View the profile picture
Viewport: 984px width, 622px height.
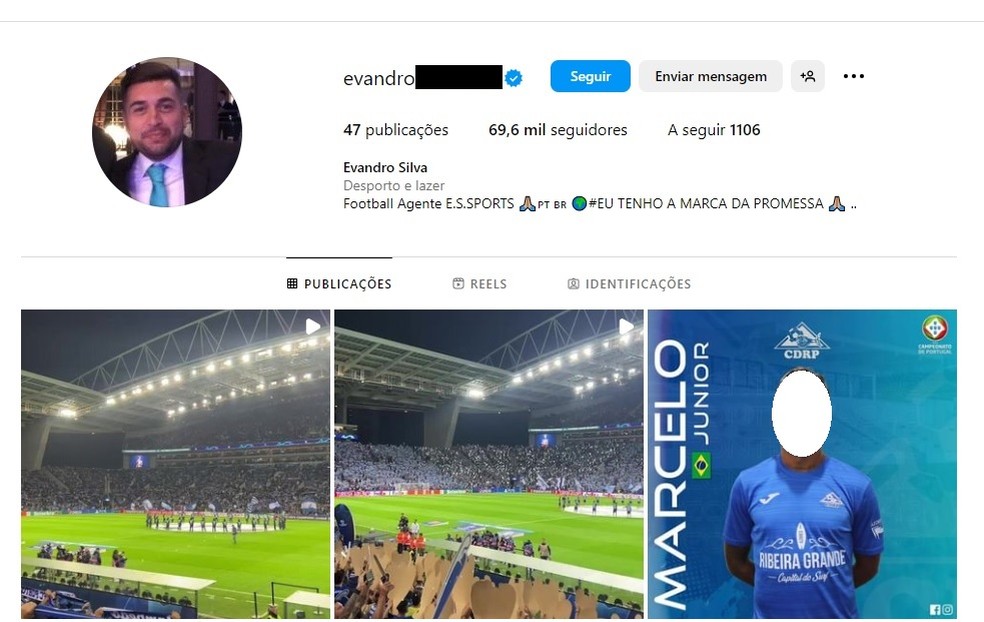[167, 132]
